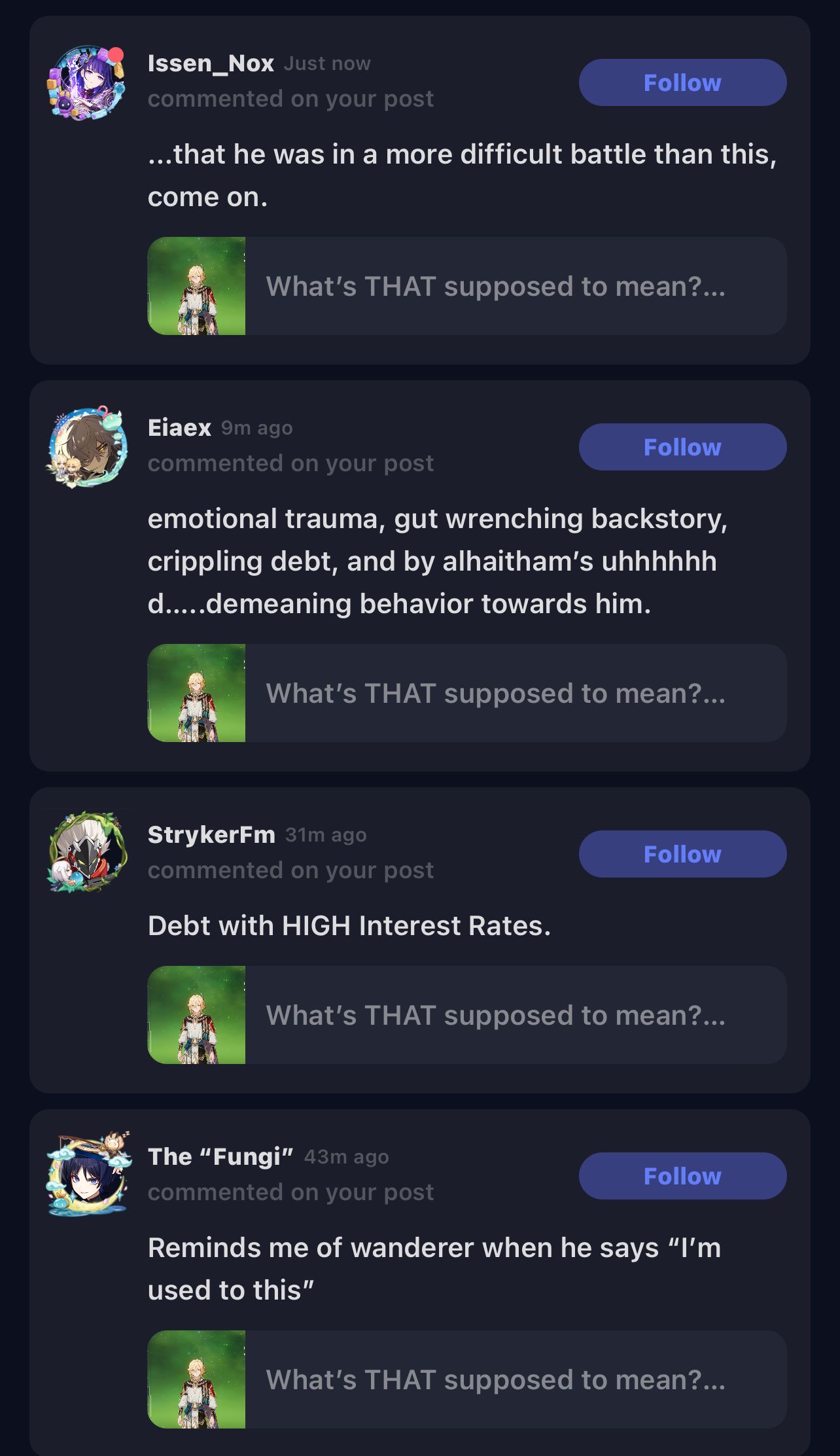Open The "Fungi" comment about wanderer
840x1456 pixels.
pyautogui.click(x=434, y=1269)
